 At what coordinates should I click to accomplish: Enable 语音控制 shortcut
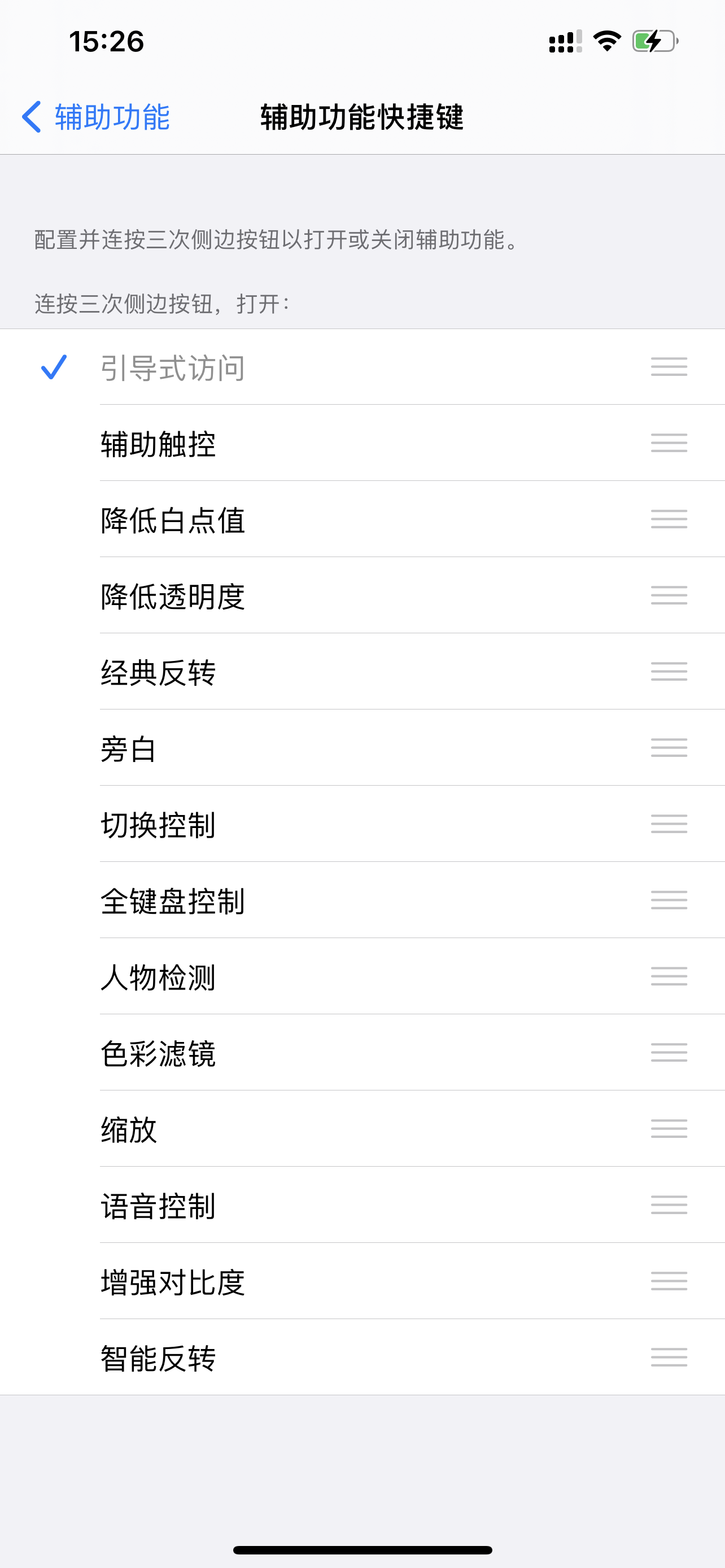(x=158, y=1205)
